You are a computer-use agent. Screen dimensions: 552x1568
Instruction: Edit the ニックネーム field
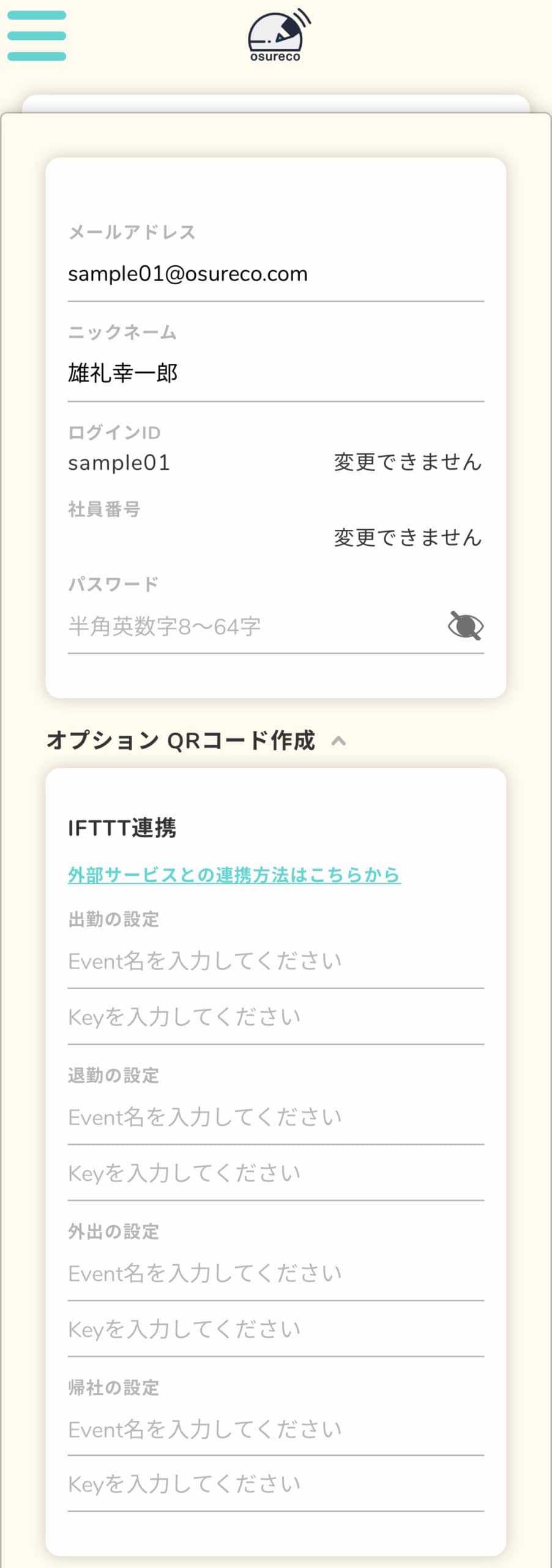click(x=275, y=374)
